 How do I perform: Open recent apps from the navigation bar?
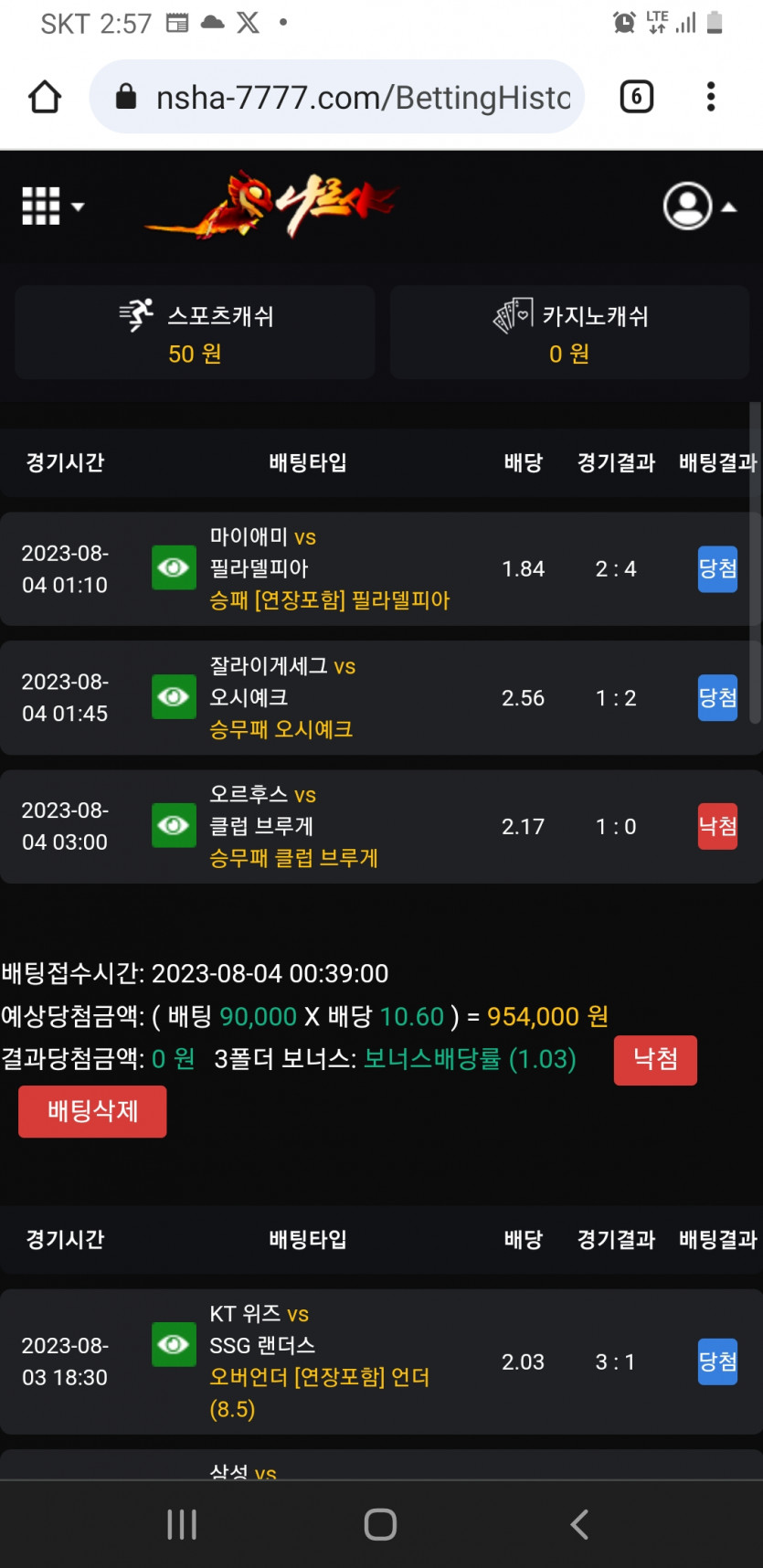pos(182,1524)
